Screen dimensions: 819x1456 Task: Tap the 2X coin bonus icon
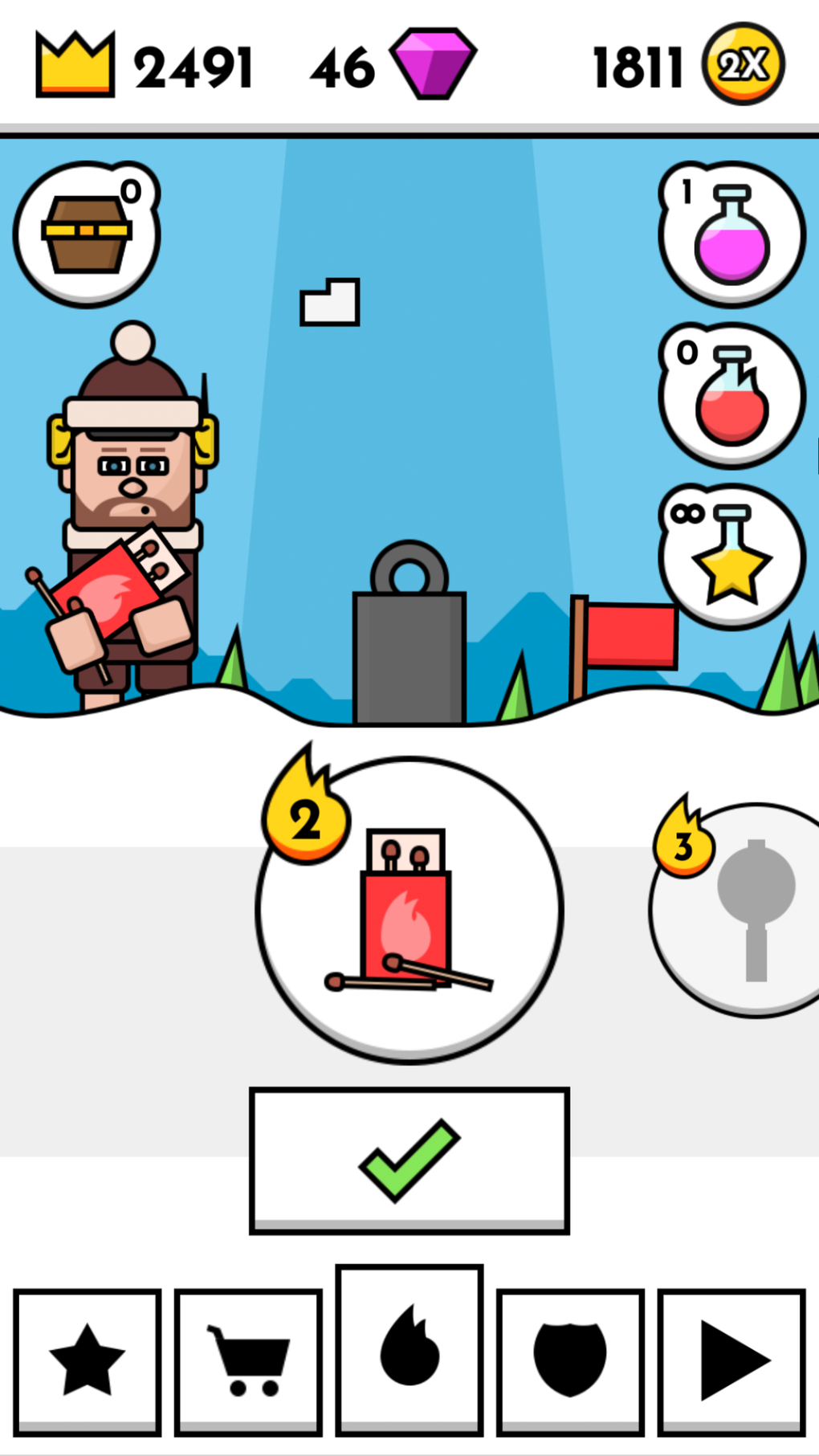(743, 64)
